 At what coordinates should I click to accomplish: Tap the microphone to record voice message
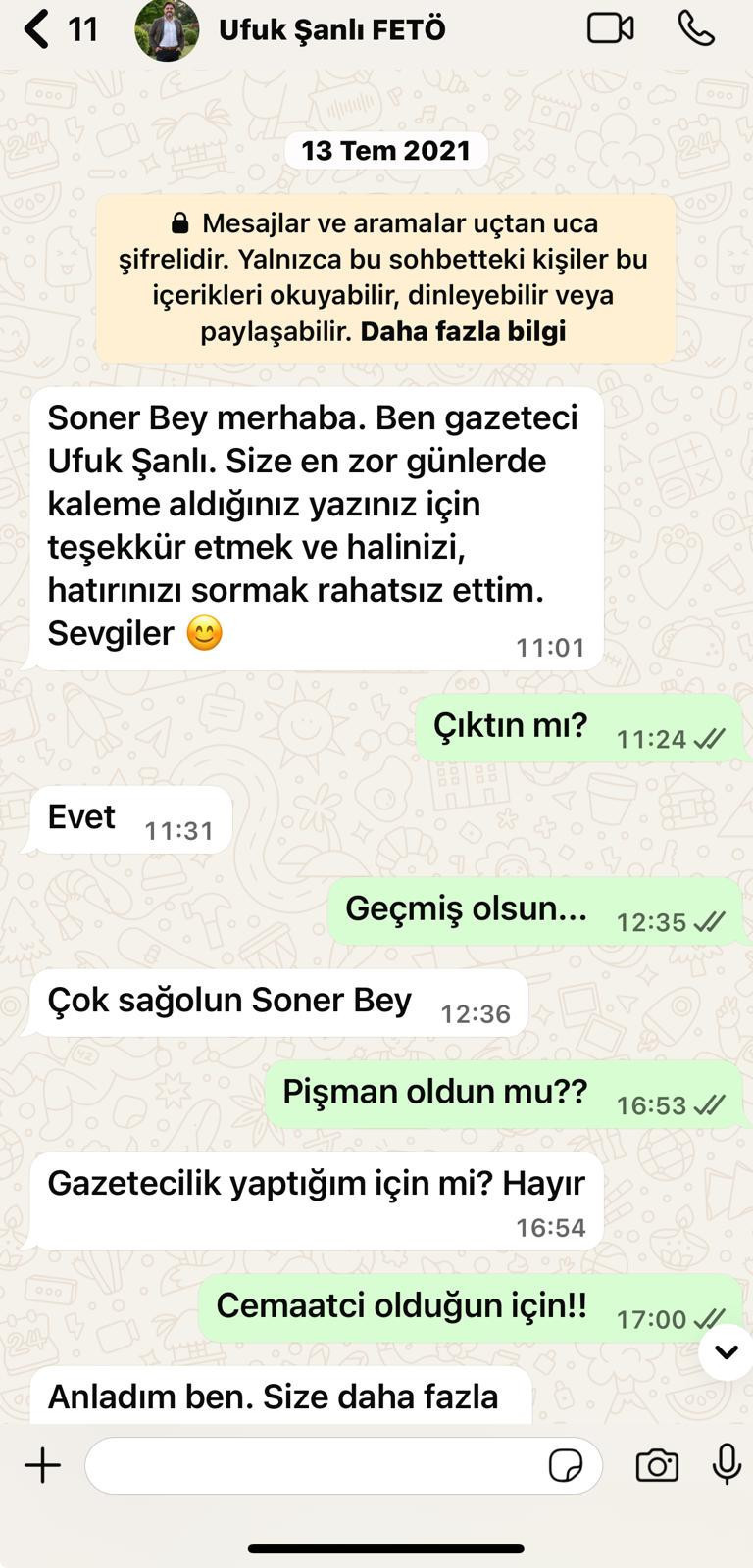[x=727, y=1464]
